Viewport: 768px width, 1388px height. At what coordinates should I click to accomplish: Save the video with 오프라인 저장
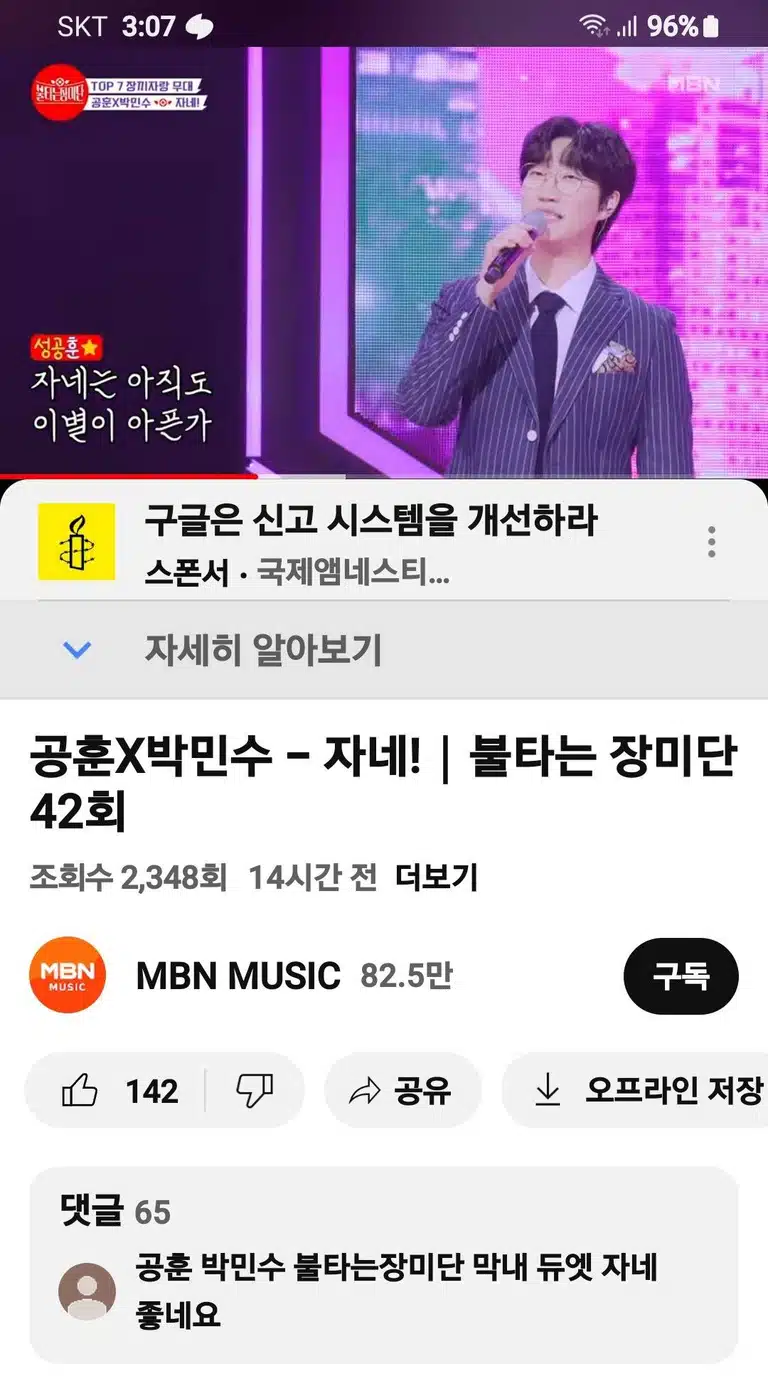pyautogui.click(x=635, y=1090)
